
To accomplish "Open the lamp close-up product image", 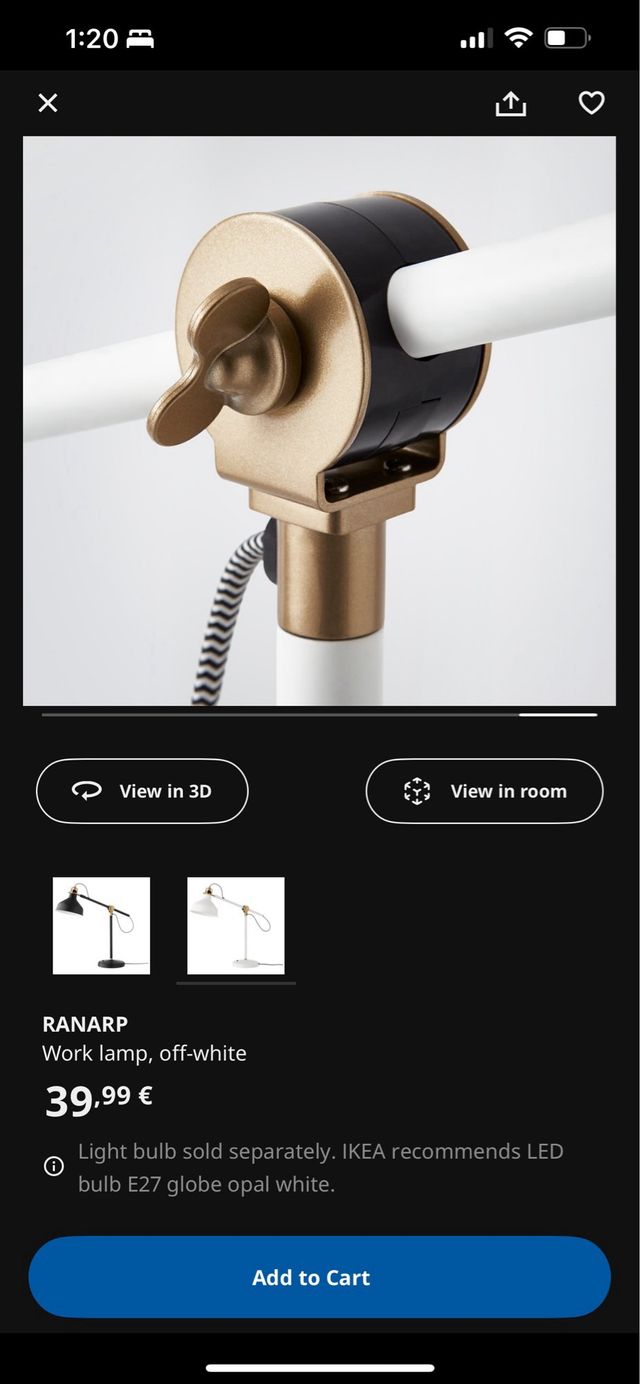I will coord(319,420).
